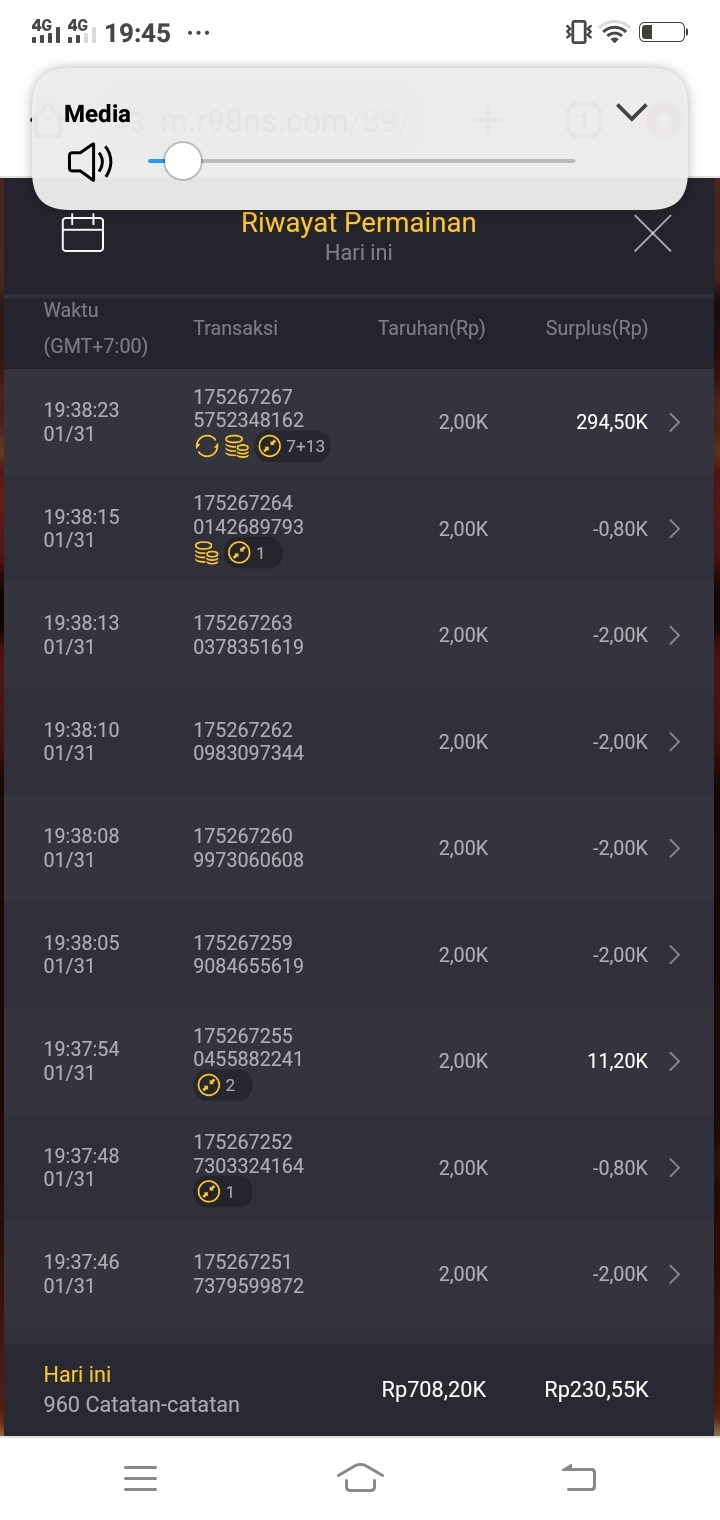The height and width of the screenshot is (1520, 720).
Task: Close the Riwayat Permainan panel
Action: [652, 234]
